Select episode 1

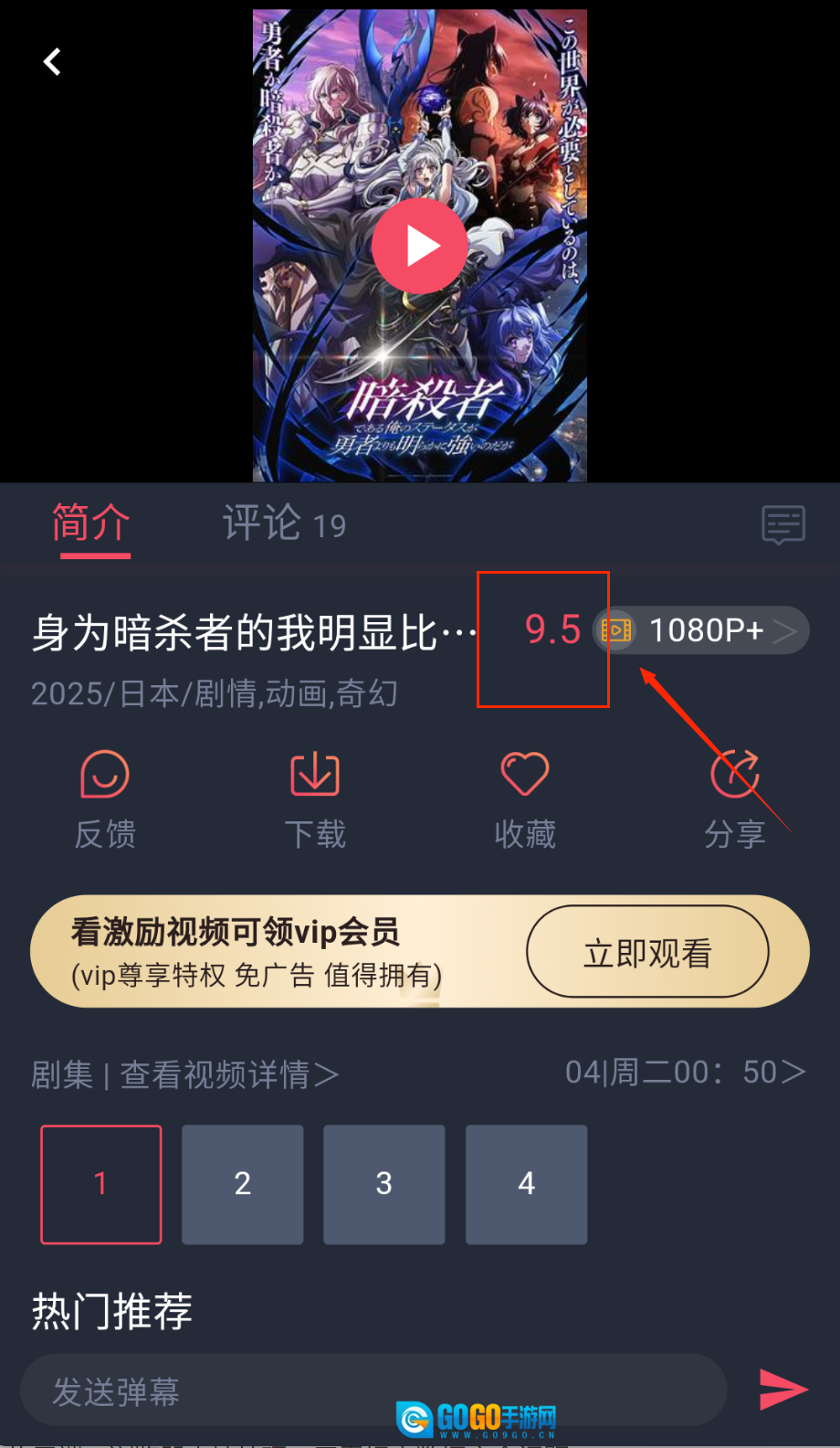101,1184
